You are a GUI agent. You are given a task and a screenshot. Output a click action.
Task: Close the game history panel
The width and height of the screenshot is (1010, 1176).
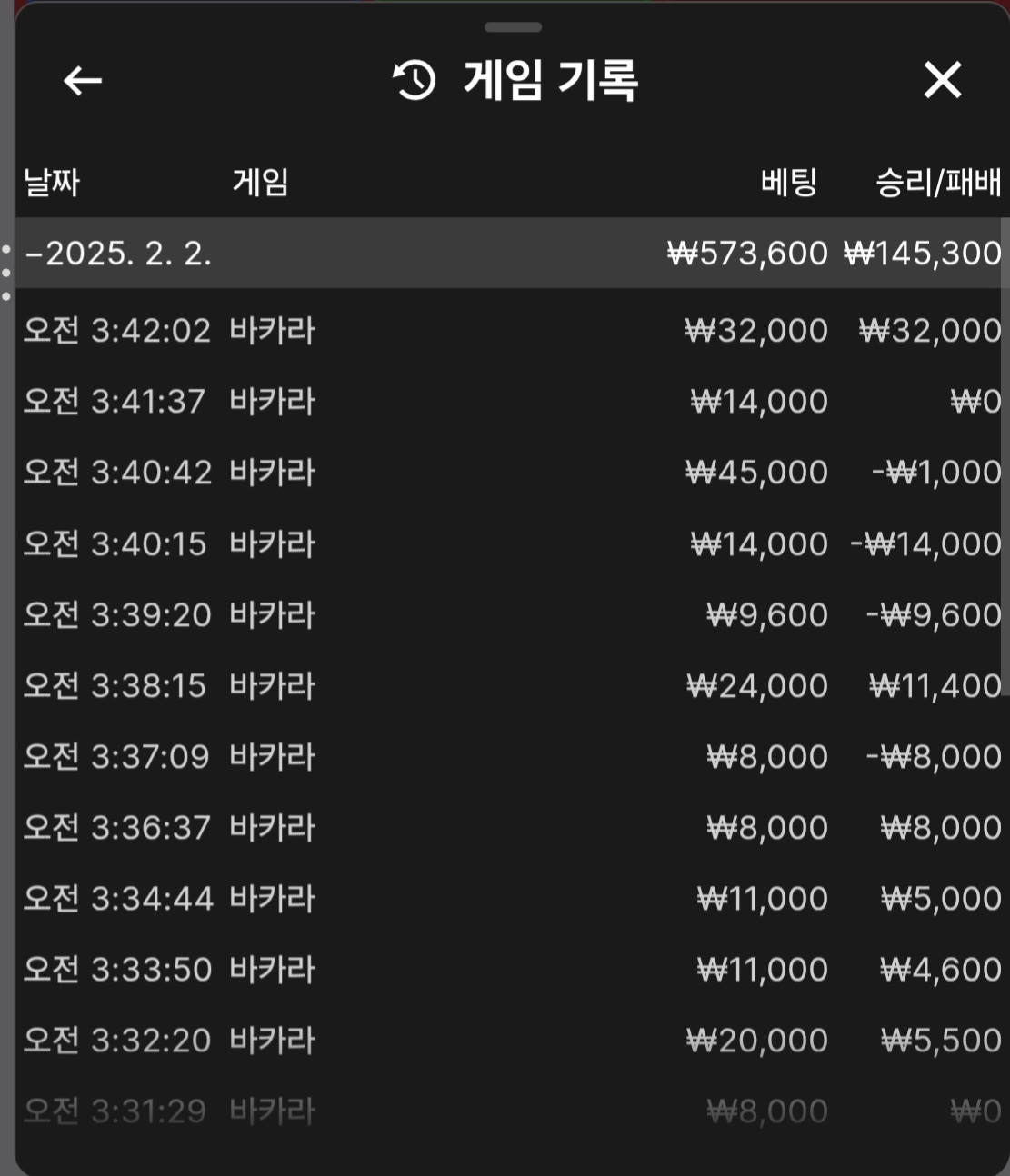(x=942, y=80)
